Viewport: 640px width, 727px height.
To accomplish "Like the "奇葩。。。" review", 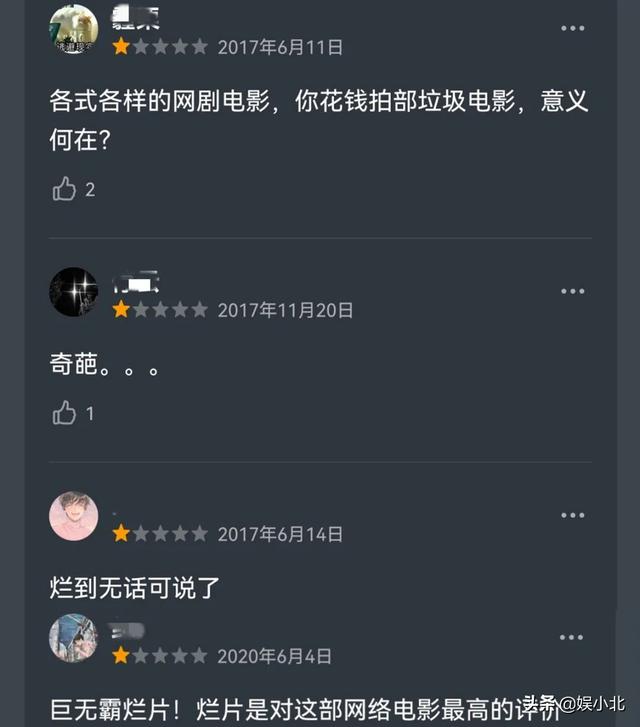I will coord(65,413).
